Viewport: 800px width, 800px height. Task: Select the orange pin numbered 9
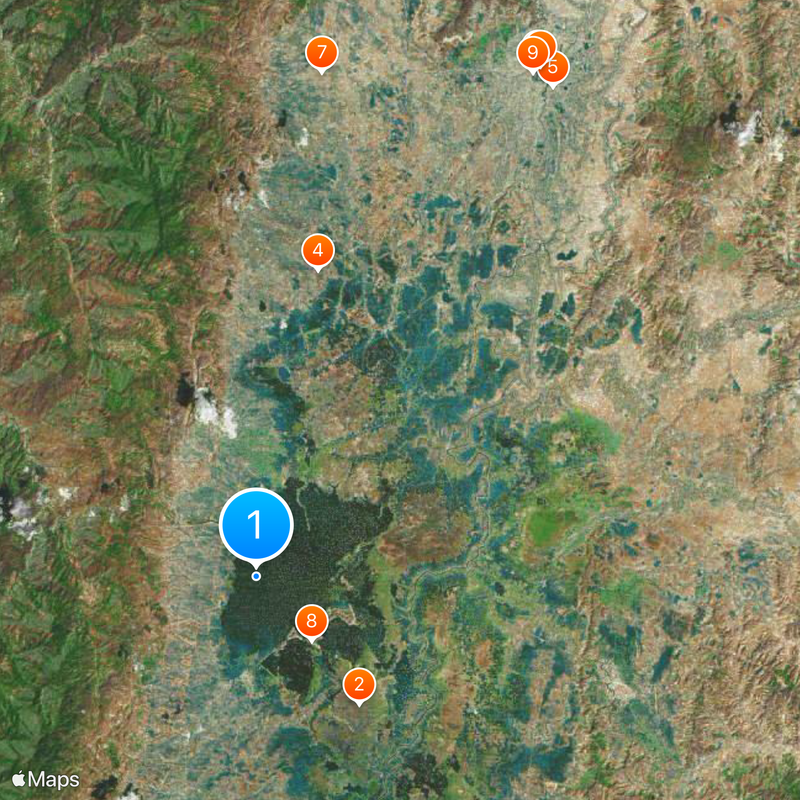pos(530,53)
